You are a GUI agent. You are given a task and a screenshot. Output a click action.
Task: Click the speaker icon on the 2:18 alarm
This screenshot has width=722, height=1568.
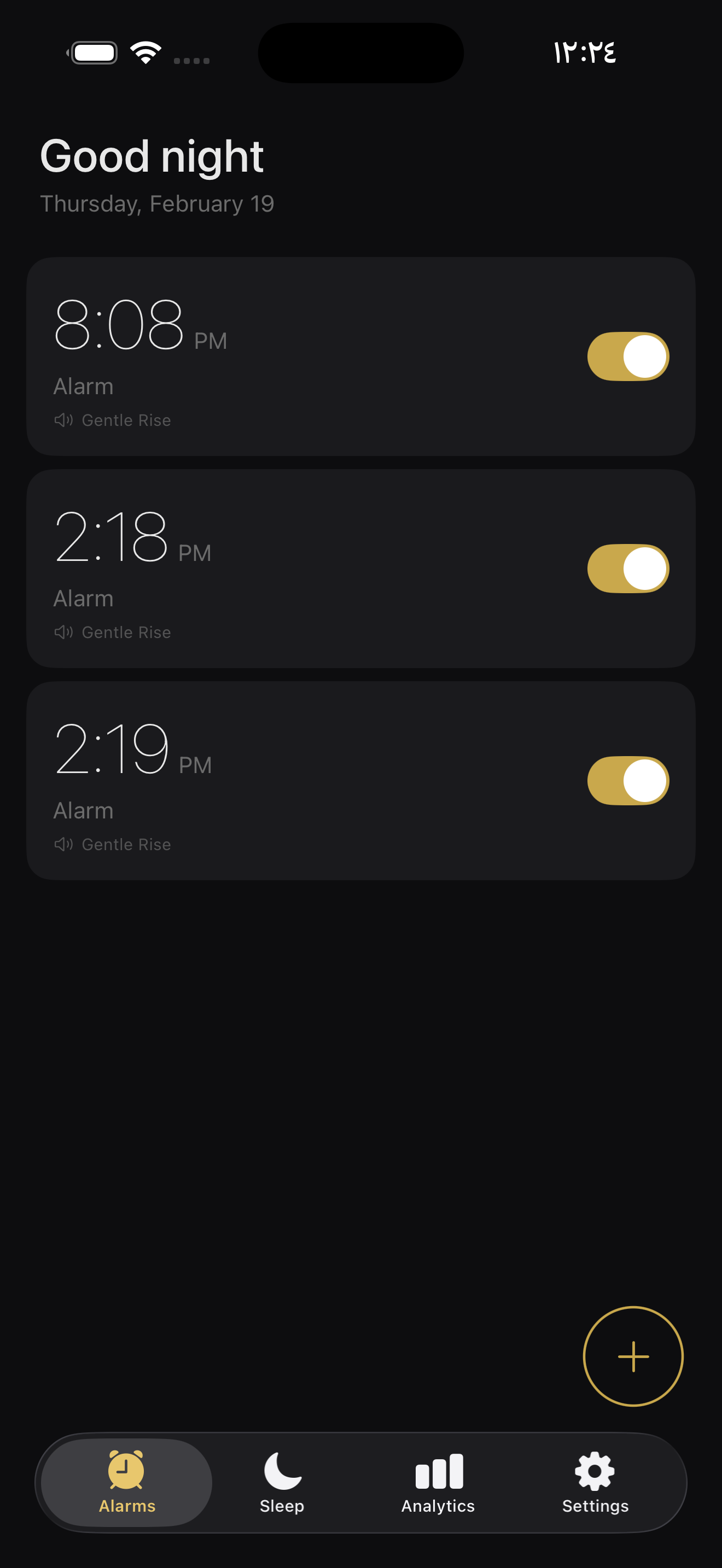(x=65, y=632)
